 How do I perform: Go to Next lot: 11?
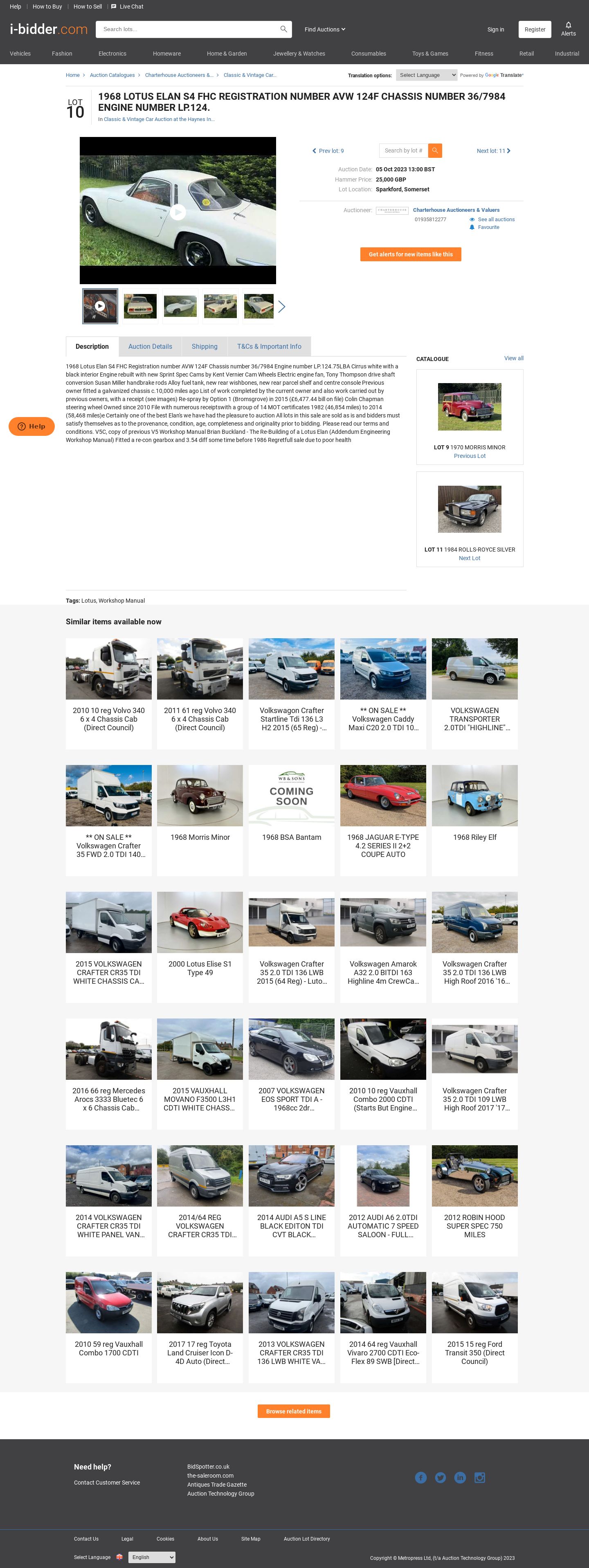(x=493, y=151)
